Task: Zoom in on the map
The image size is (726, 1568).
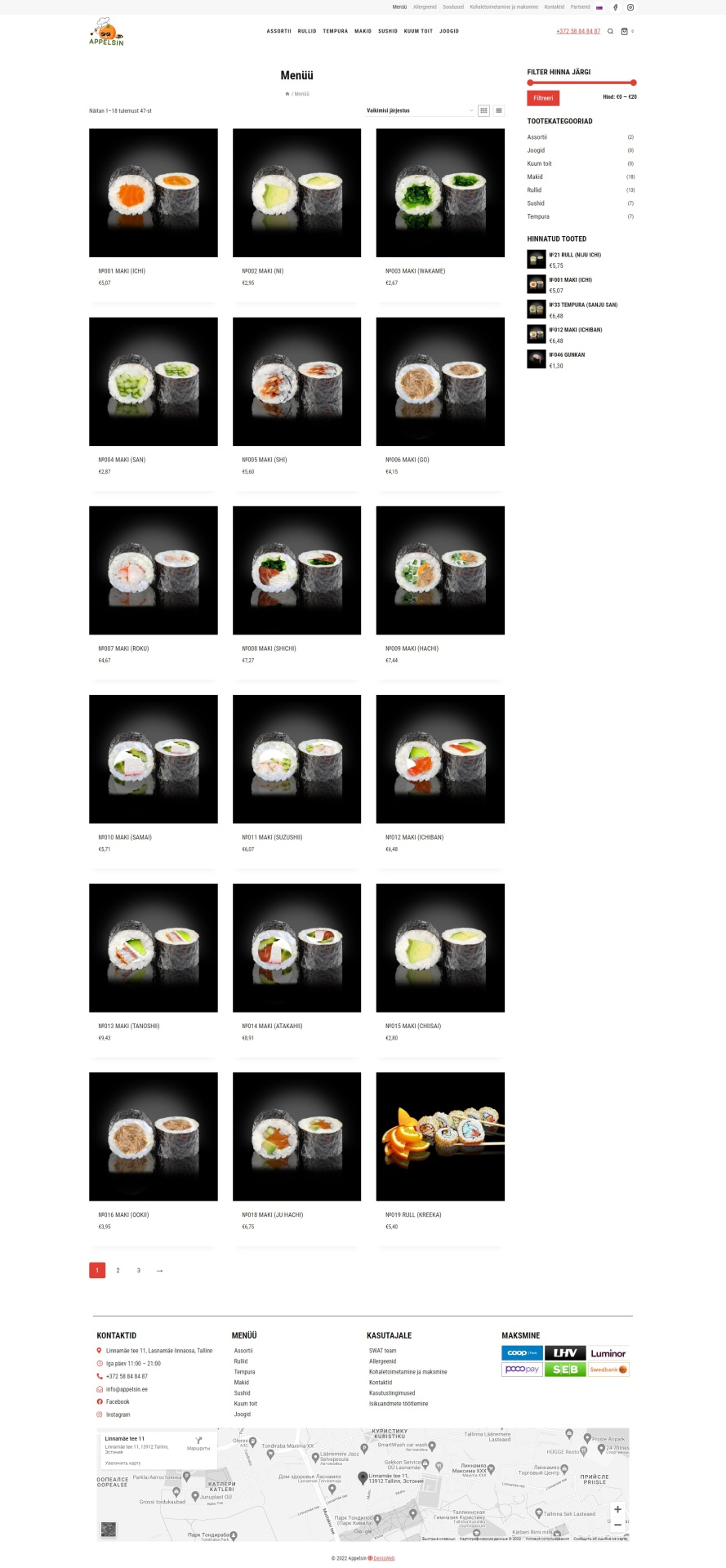Action: [x=617, y=1509]
